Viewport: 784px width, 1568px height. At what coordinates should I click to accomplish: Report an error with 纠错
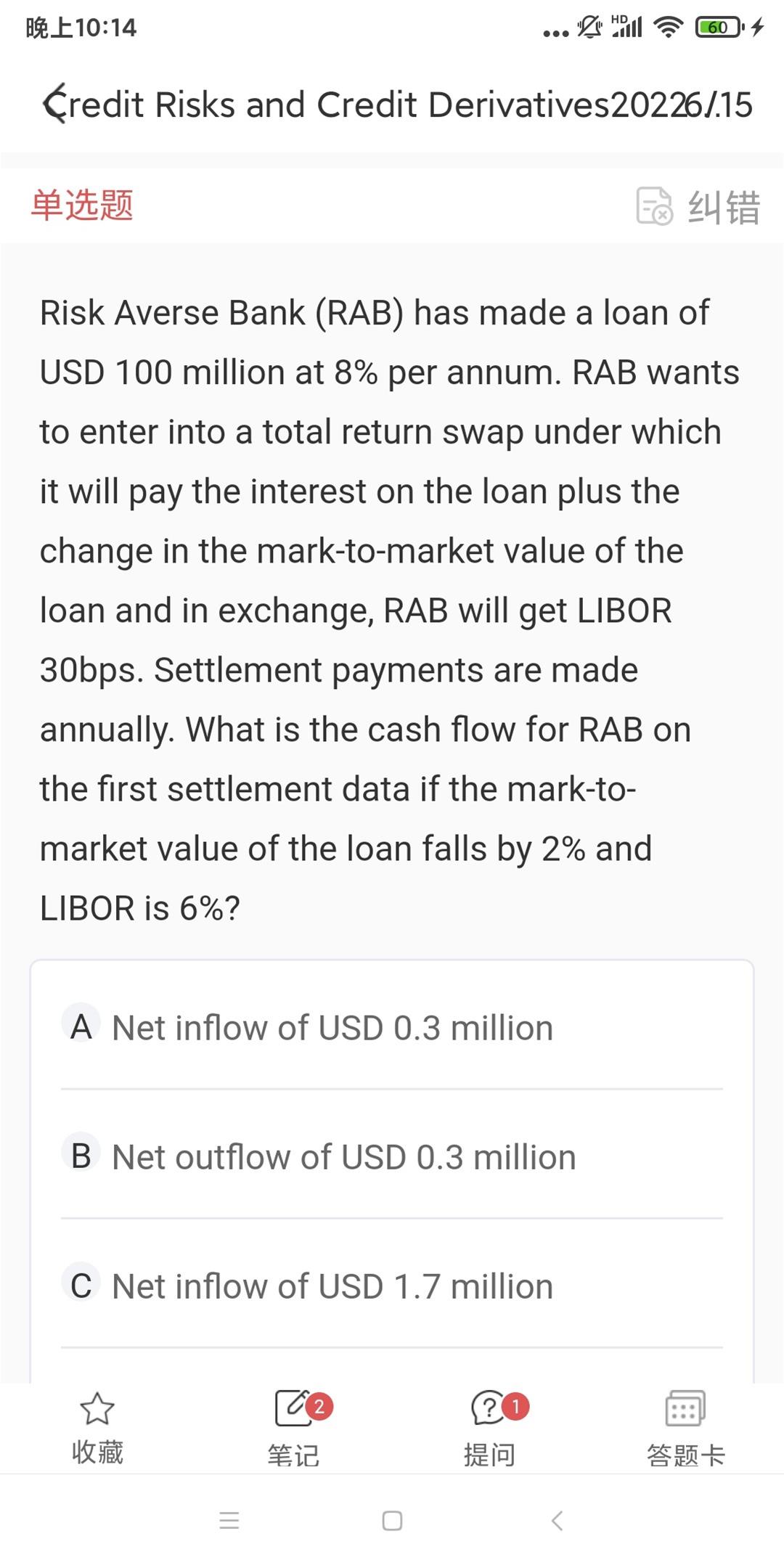(x=698, y=207)
